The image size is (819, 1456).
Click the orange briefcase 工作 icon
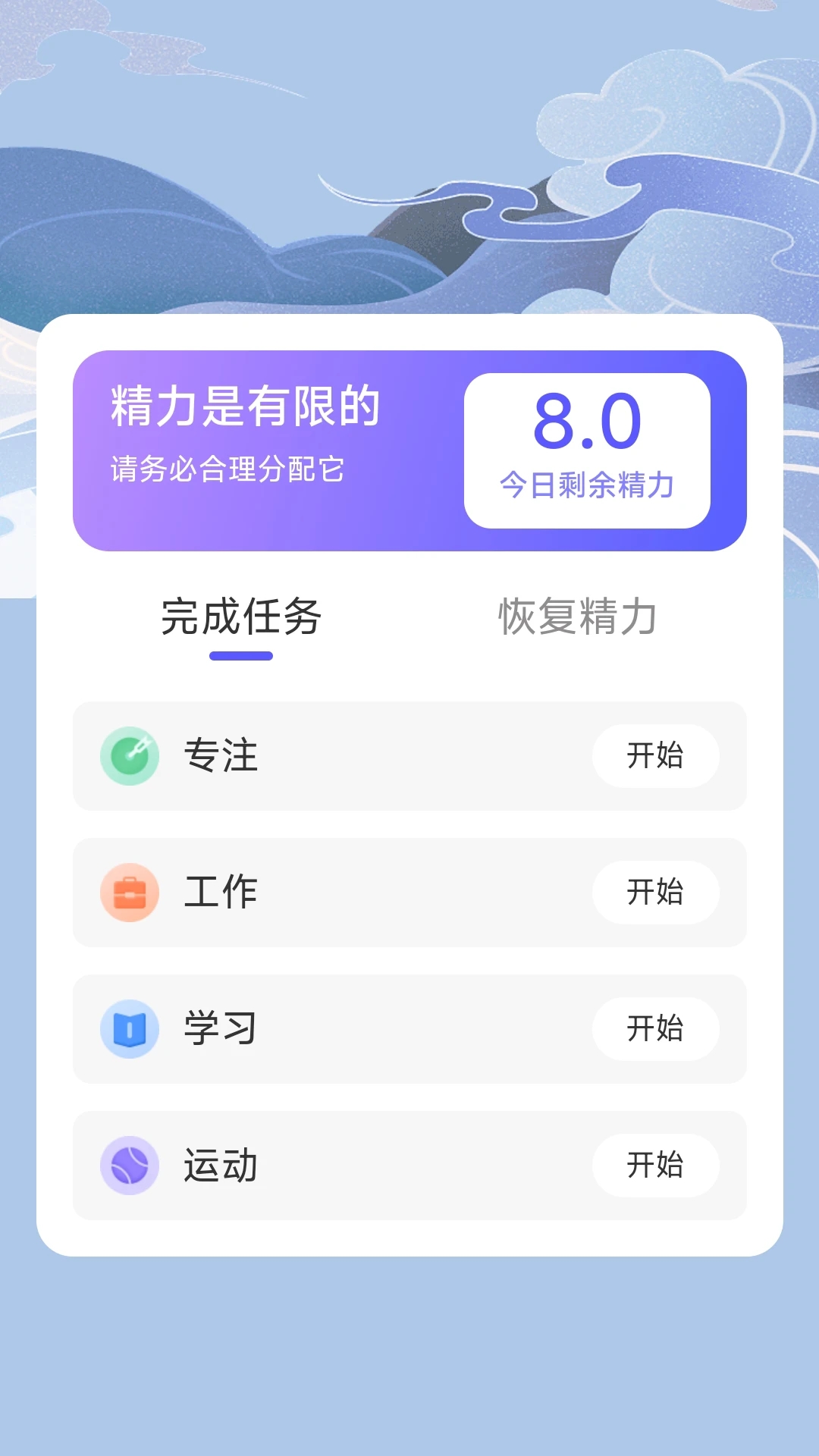point(130,893)
